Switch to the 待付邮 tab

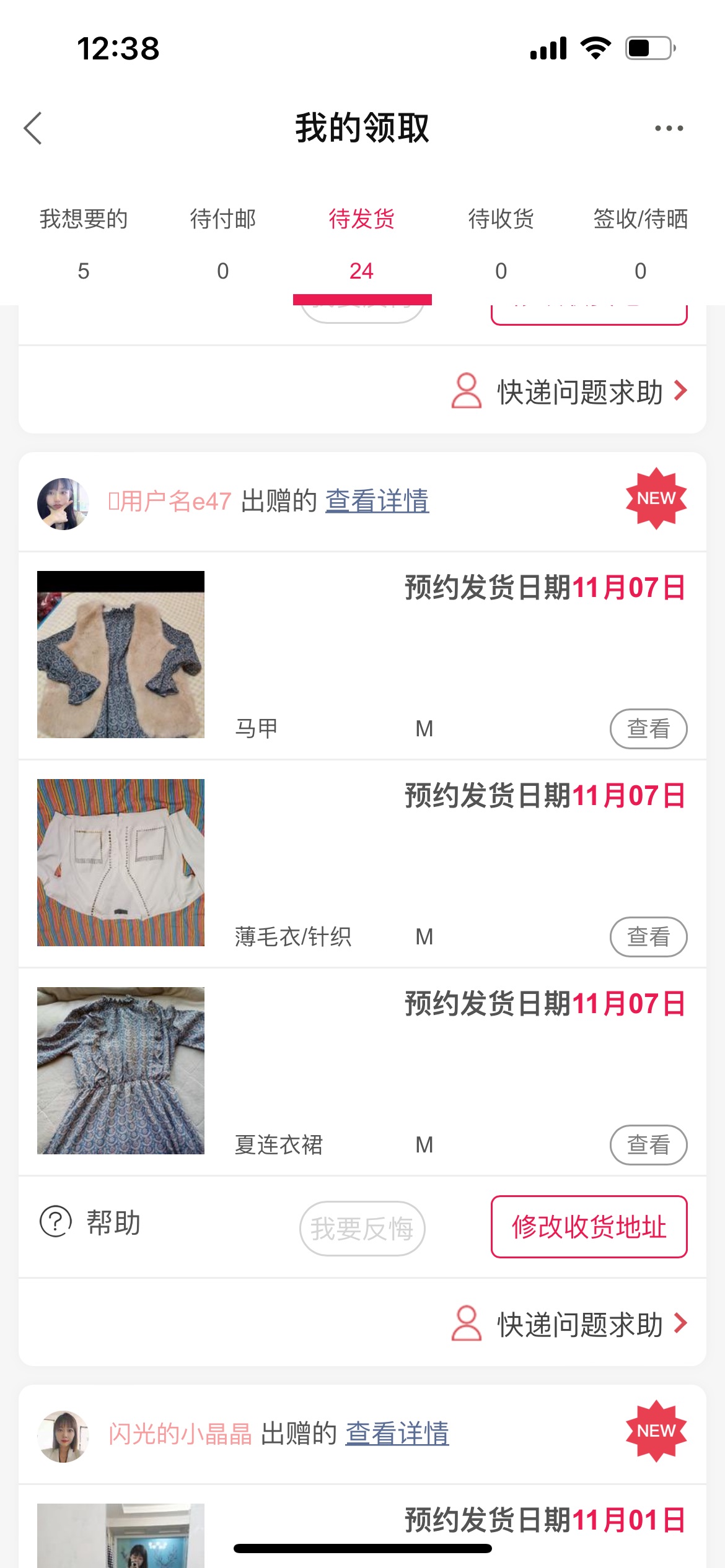223,245
